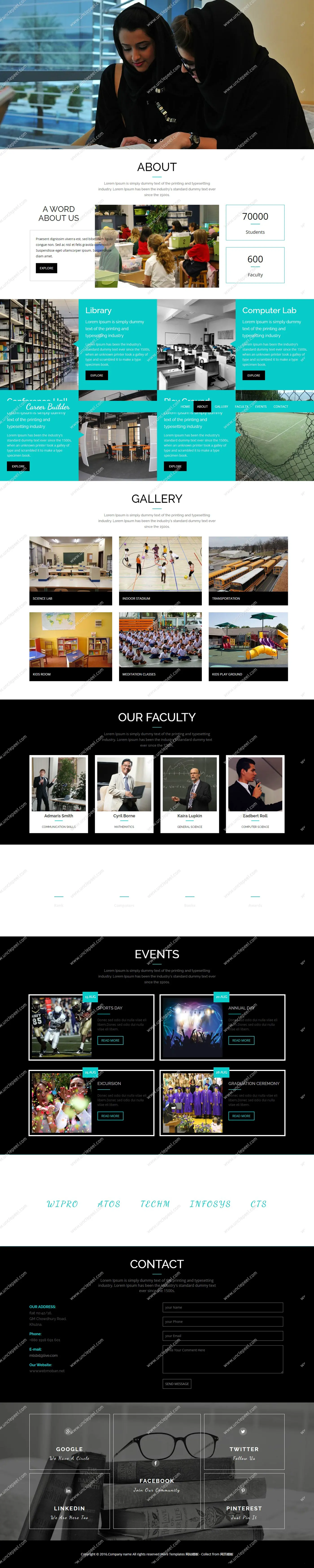Image resolution: width=314 pixels, height=1568 pixels.
Task: Read more about the Excursion event
Action: pos(110,1116)
